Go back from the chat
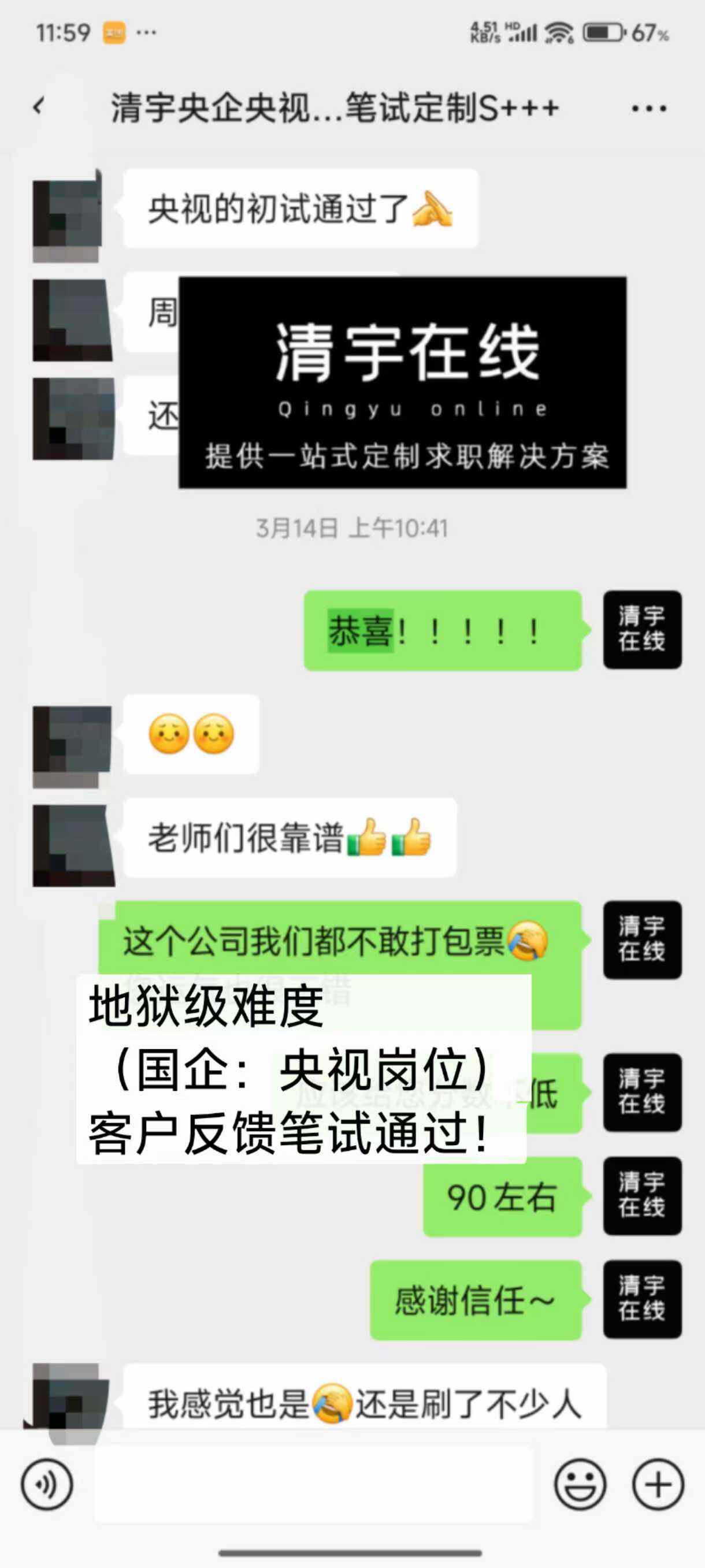Screen dimensions: 705x1568 point(39,106)
